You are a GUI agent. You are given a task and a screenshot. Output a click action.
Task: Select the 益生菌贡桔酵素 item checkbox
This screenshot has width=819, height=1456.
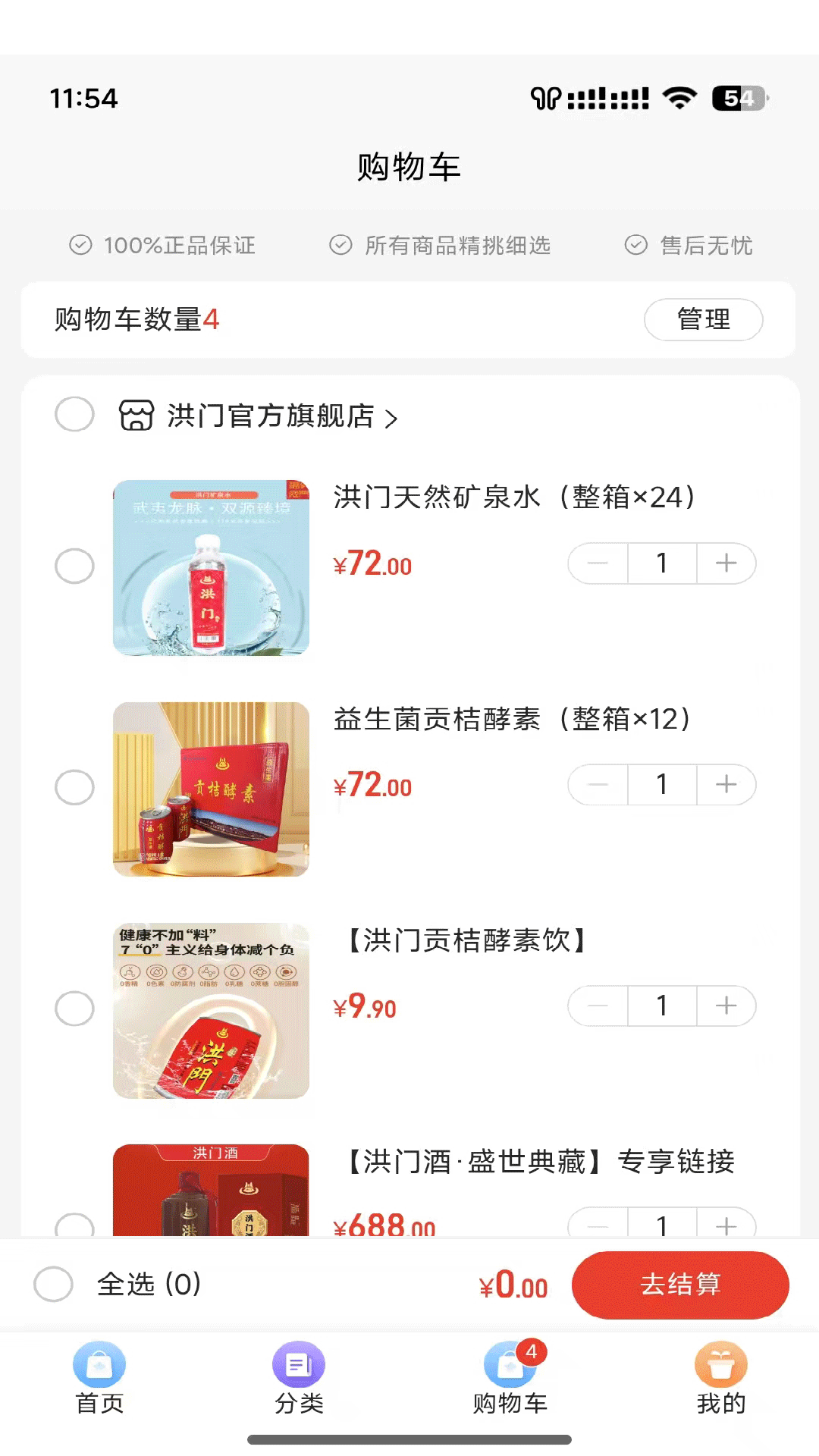[x=74, y=787]
